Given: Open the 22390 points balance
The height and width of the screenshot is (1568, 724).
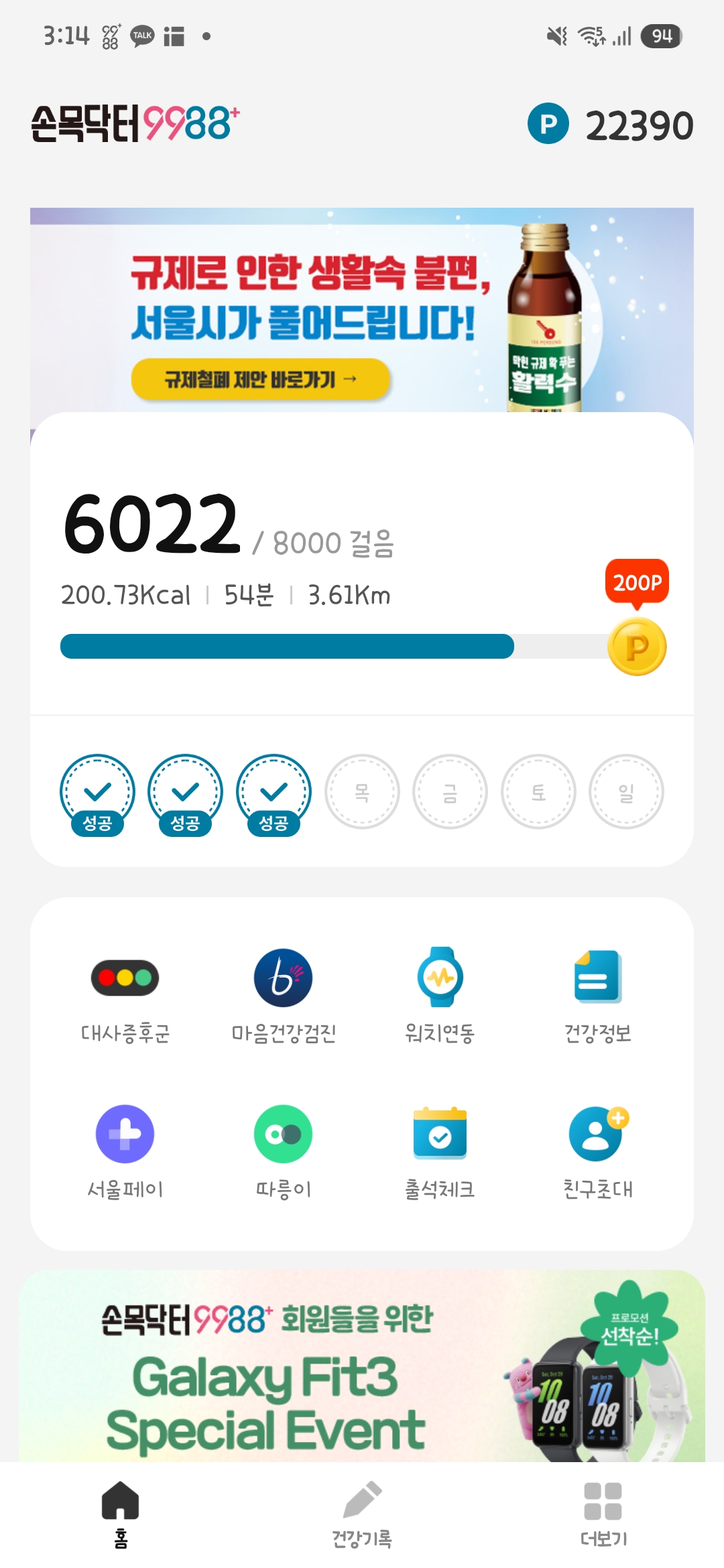Looking at the screenshot, I should (611, 125).
